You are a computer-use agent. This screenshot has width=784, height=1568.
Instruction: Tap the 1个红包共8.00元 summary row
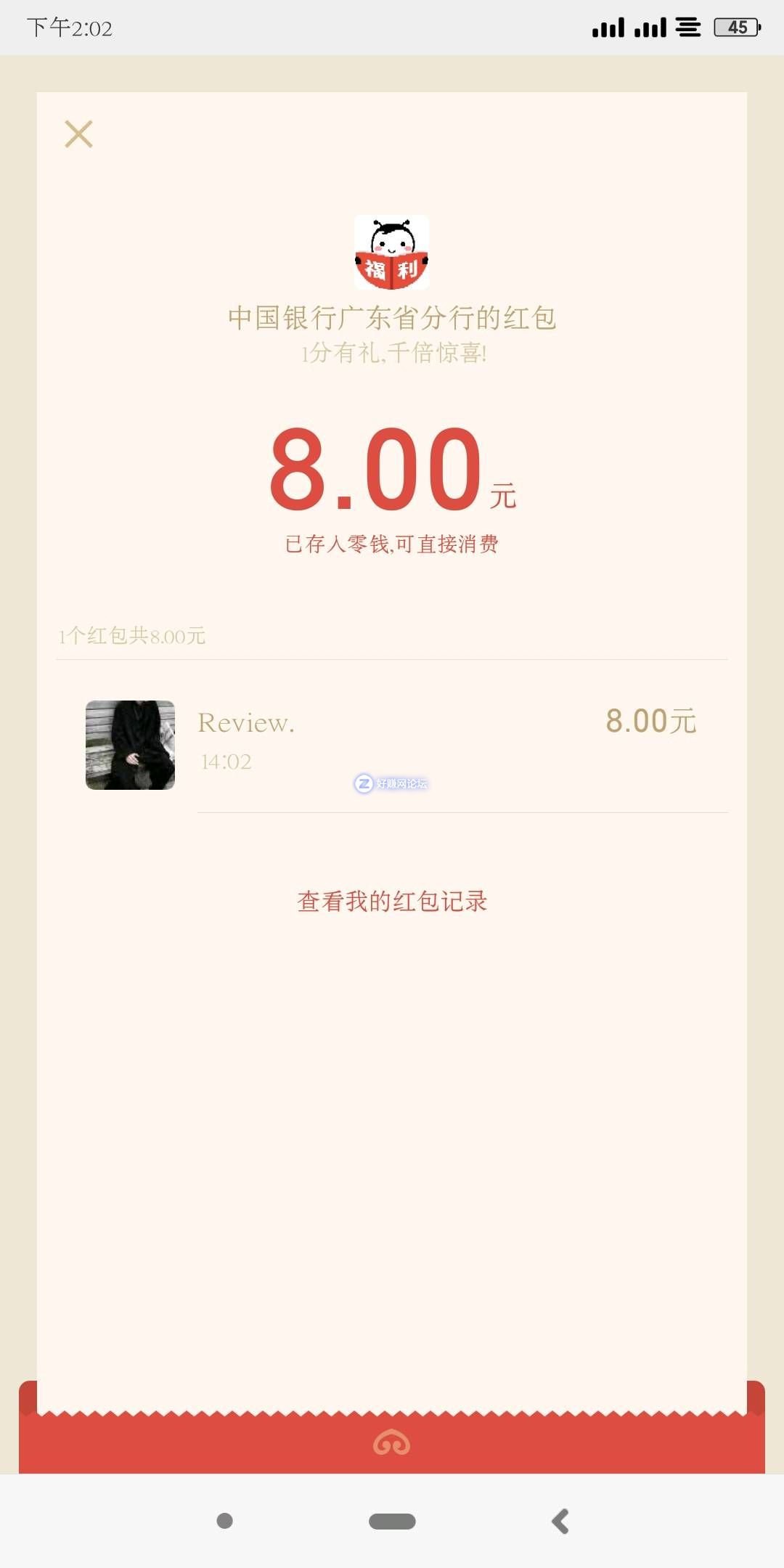pyautogui.click(x=131, y=636)
